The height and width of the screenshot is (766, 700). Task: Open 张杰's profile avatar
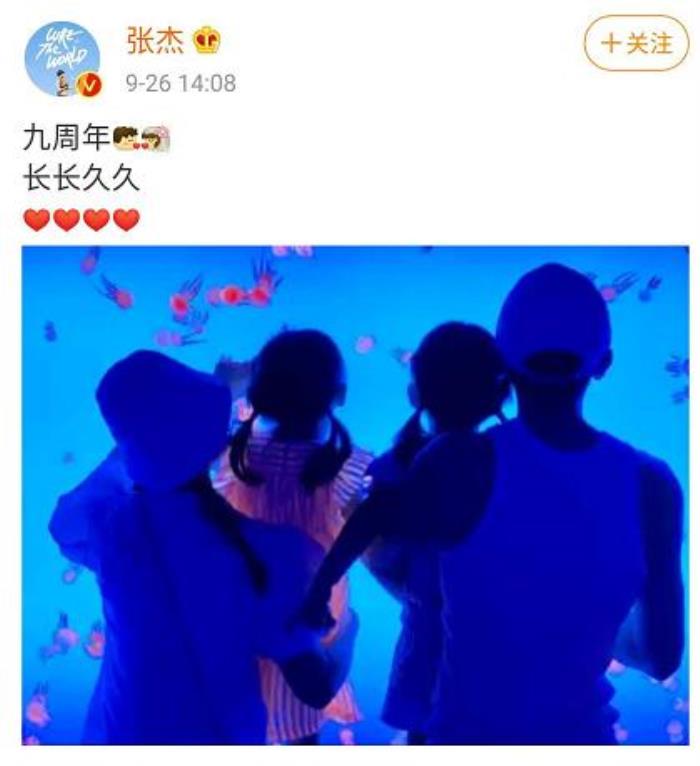[x=62, y=59]
